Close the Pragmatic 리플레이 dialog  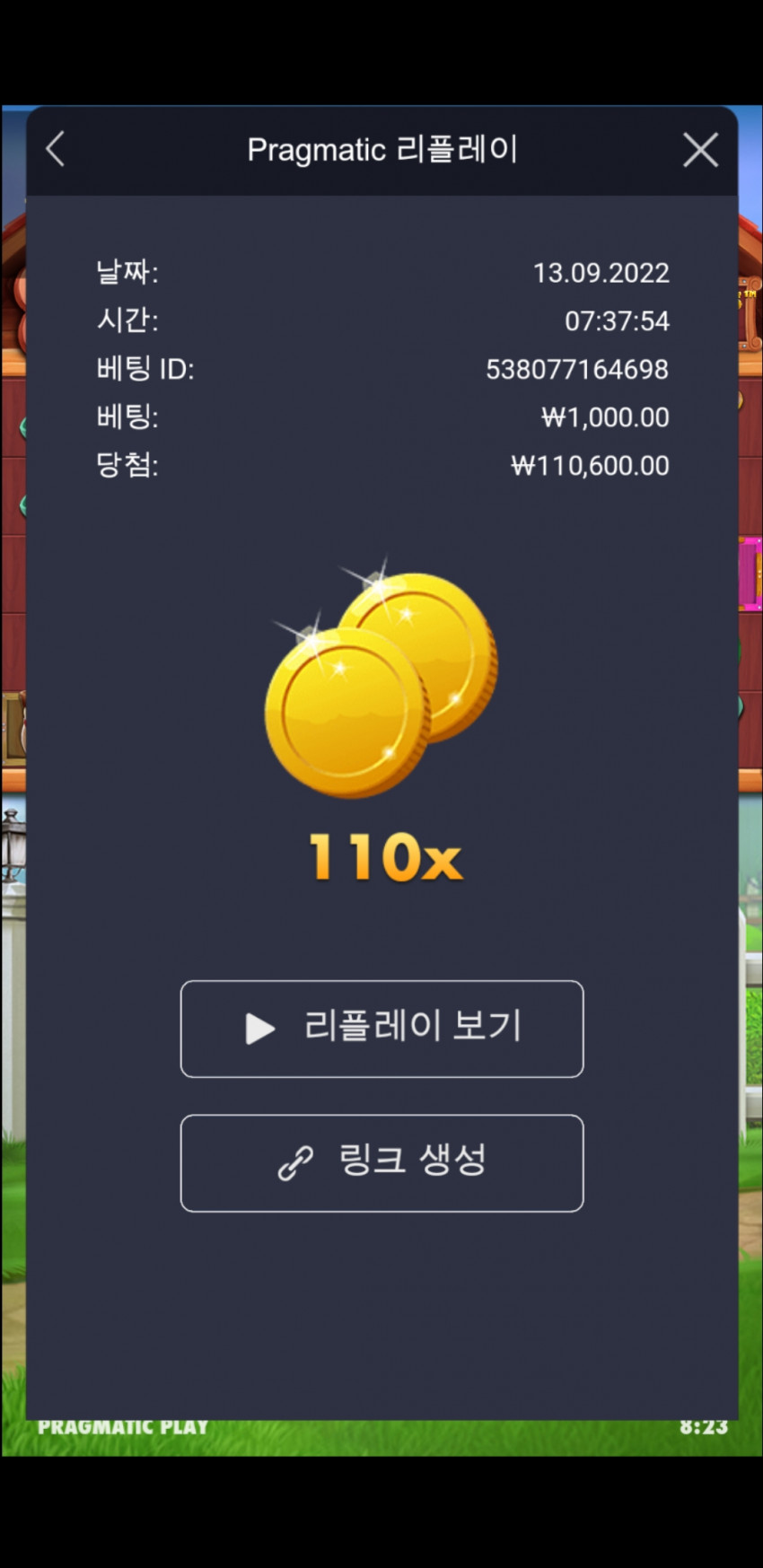coord(700,150)
